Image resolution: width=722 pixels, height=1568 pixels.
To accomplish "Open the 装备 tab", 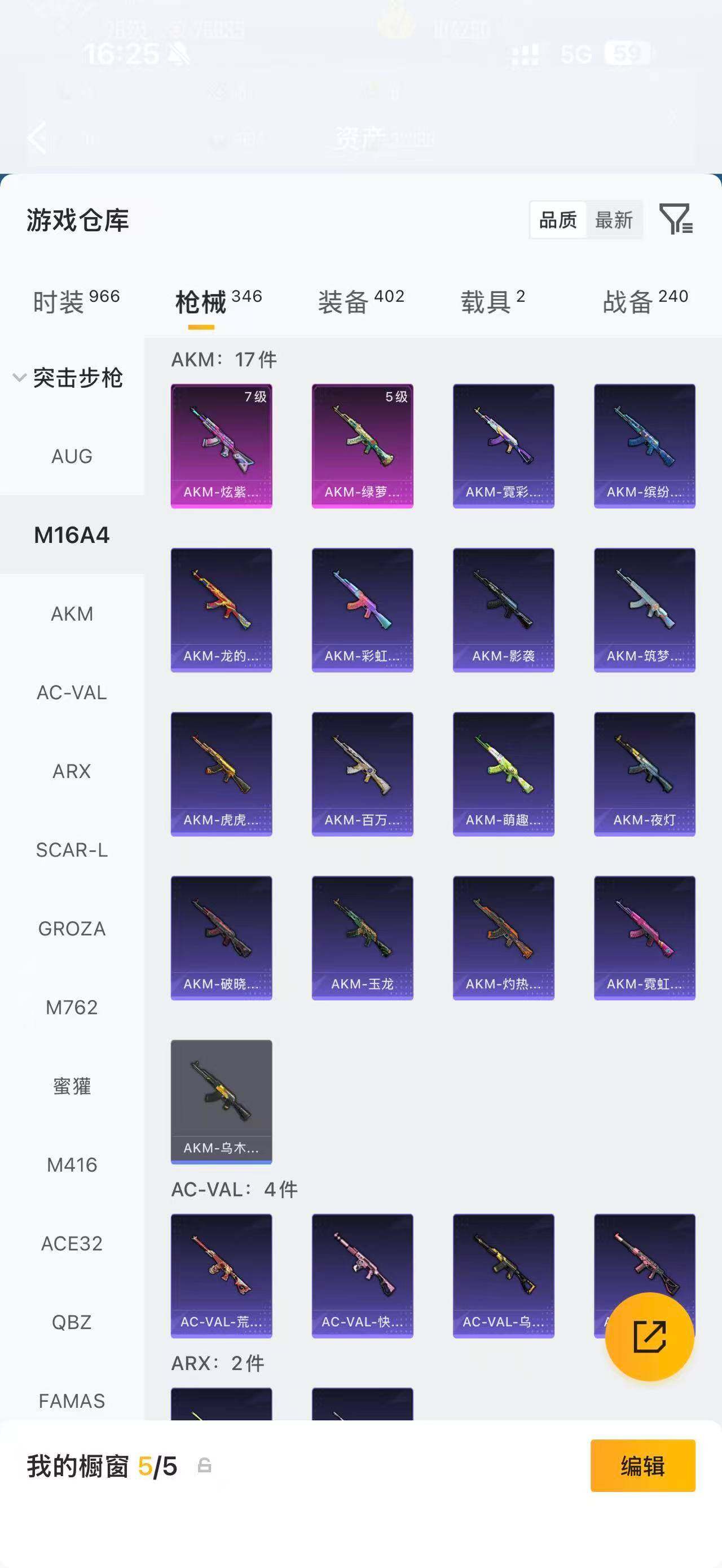I will (361, 301).
